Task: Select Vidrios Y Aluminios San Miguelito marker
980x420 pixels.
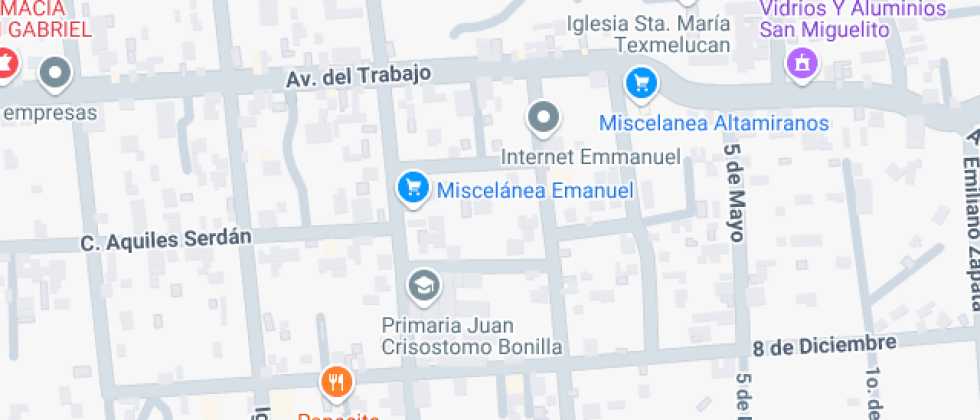Action: [x=800, y=64]
